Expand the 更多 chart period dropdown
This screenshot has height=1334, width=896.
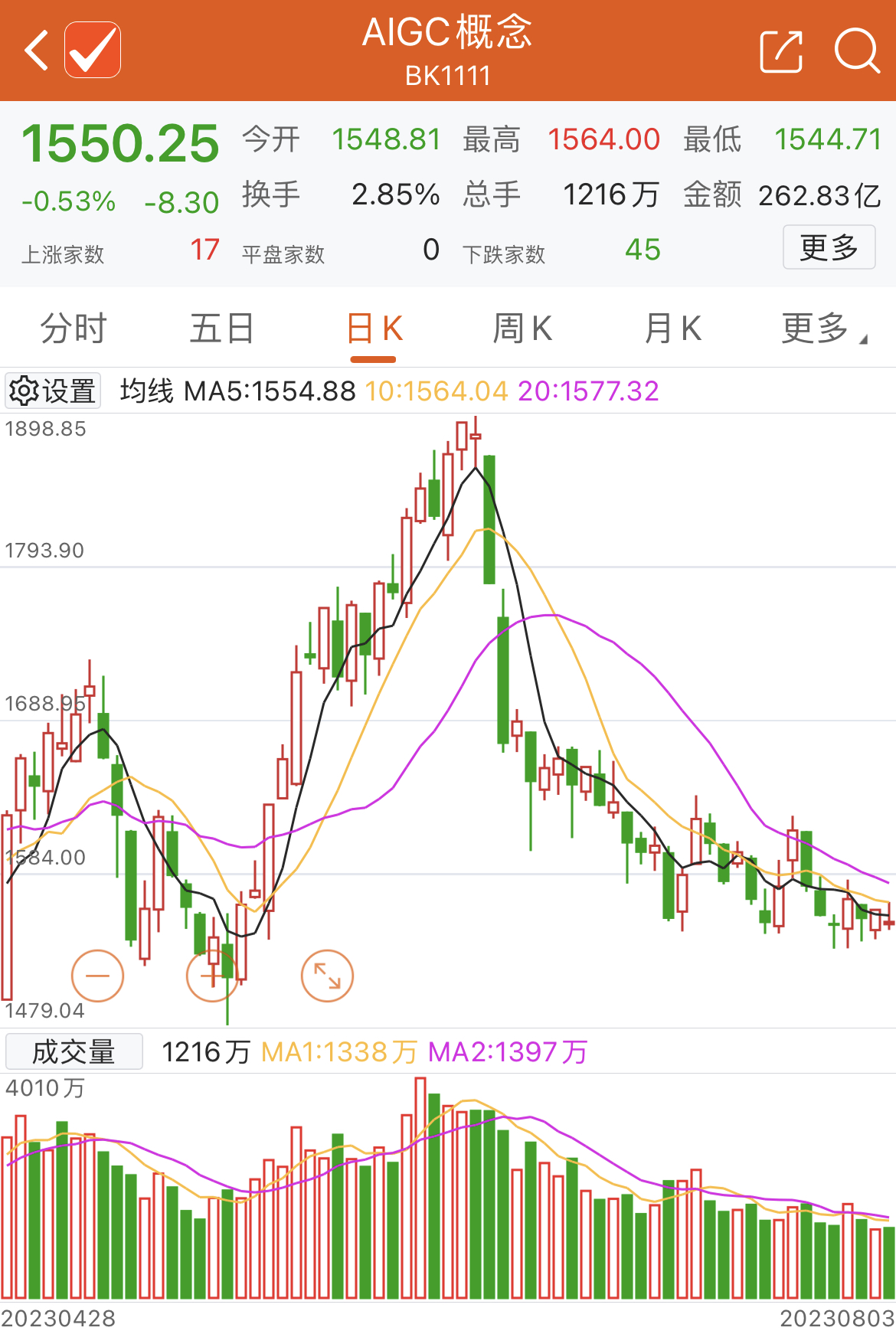pyautogui.click(x=823, y=329)
